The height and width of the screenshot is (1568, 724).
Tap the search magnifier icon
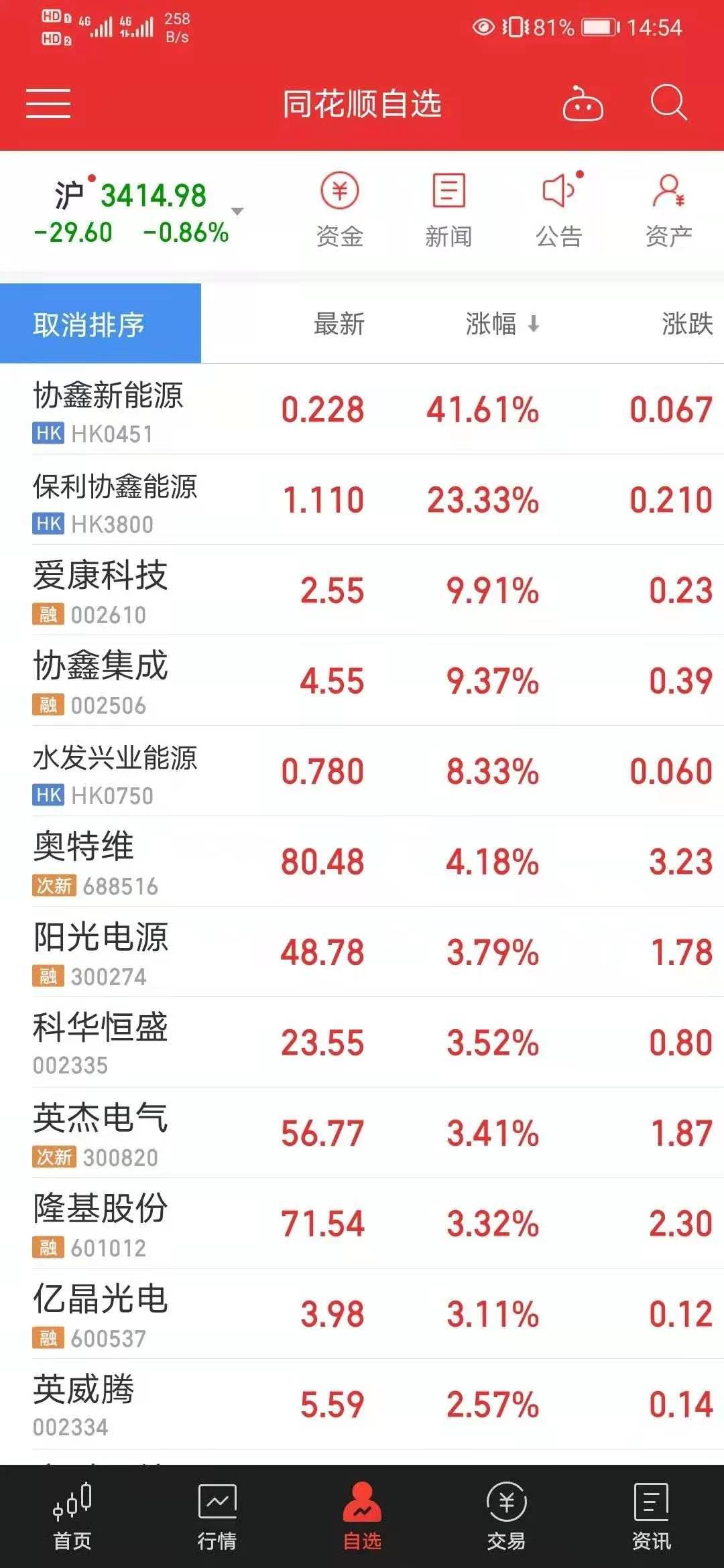click(668, 103)
